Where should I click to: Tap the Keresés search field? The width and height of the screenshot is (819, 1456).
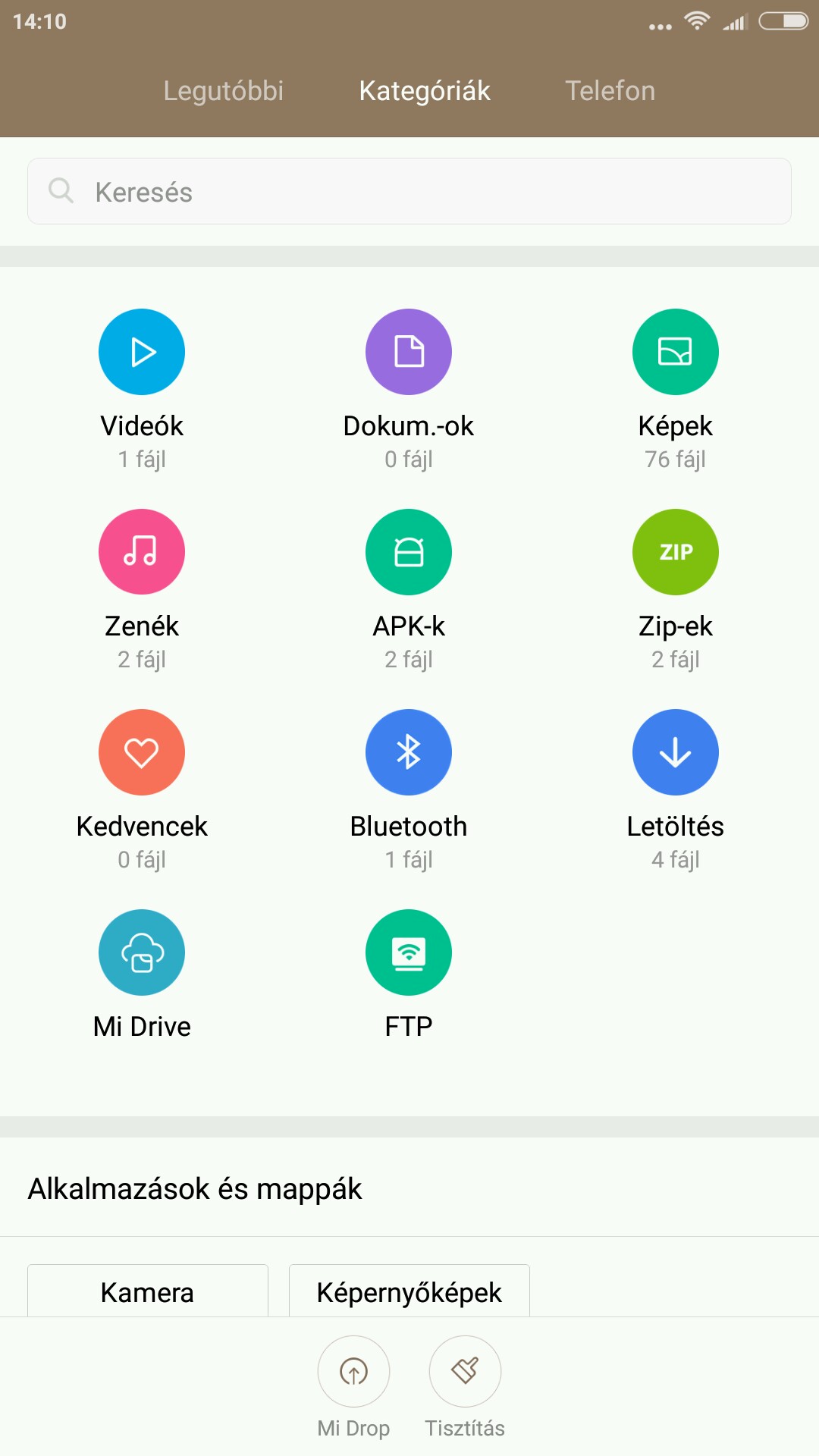coord(409,191)
